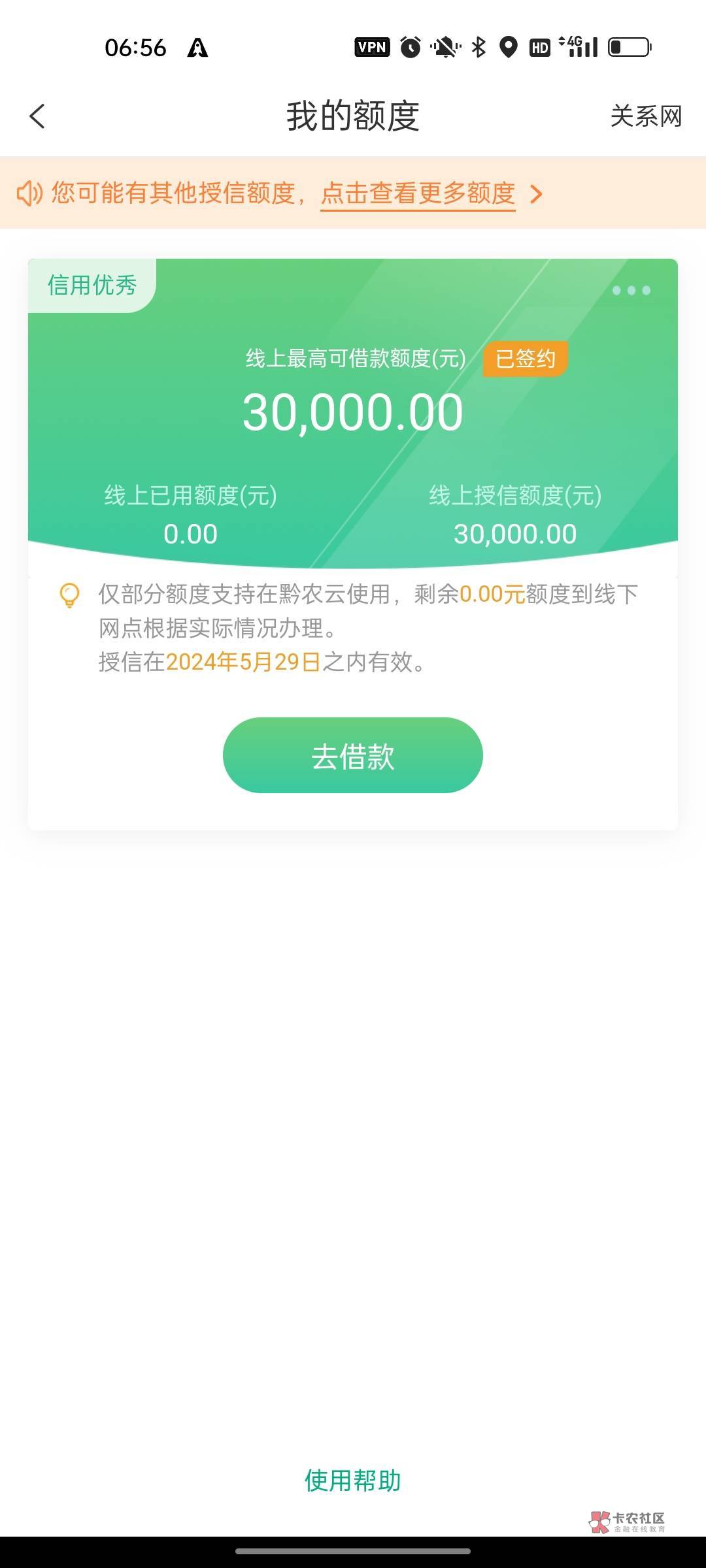Open 使用帮助 at the bottom
Screen dimensions: 706x1568
pyautogui.click(x=353, y=1480)
